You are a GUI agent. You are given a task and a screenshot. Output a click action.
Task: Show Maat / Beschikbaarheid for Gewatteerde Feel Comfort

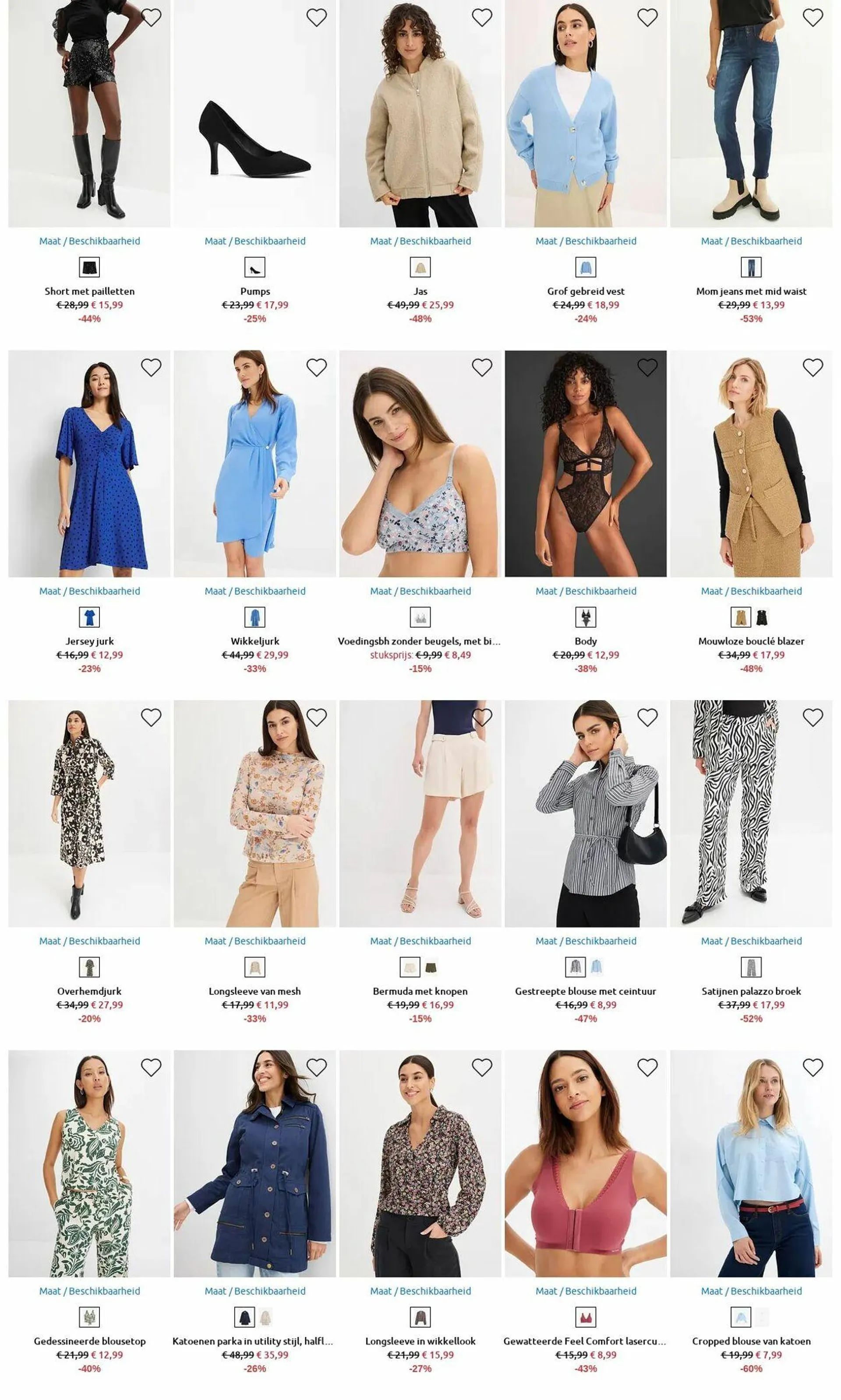click(x=585, y=1291)
